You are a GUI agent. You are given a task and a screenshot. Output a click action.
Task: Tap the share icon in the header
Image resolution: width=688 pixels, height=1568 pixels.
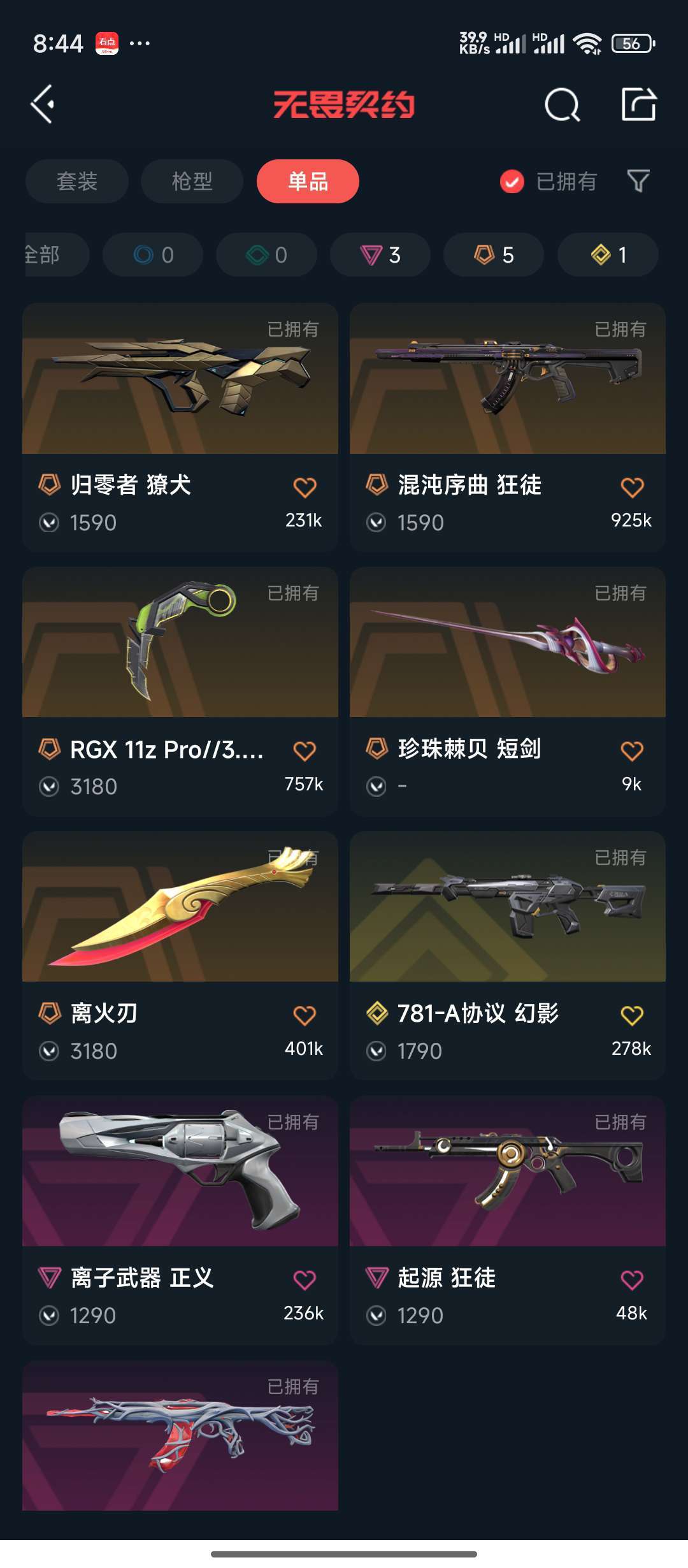click(x=639, y=104)
